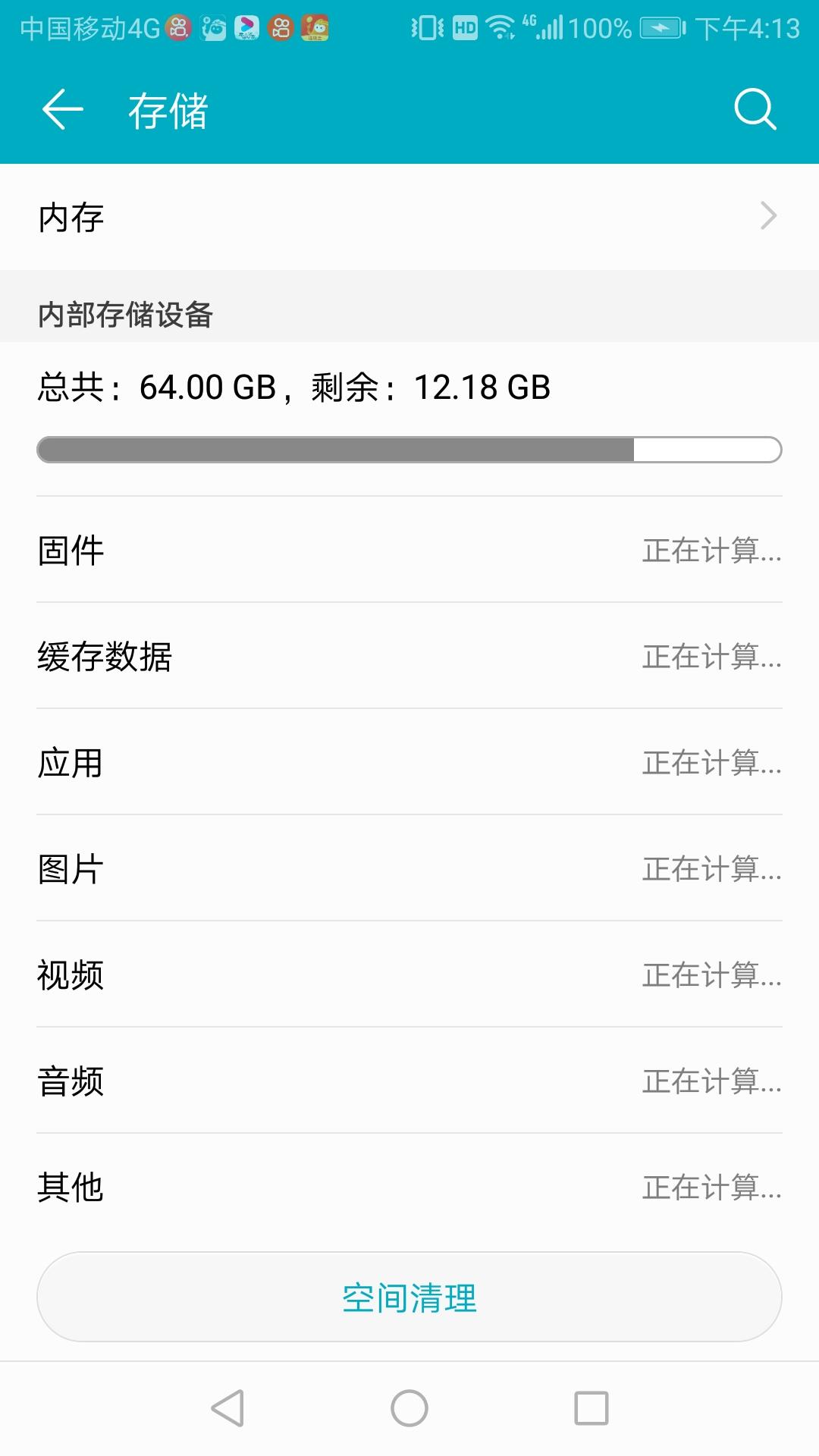This screenshot has width=819, height=1456.
Task: Open the 视频 (videos) storage entry
Action: point(409,974)
